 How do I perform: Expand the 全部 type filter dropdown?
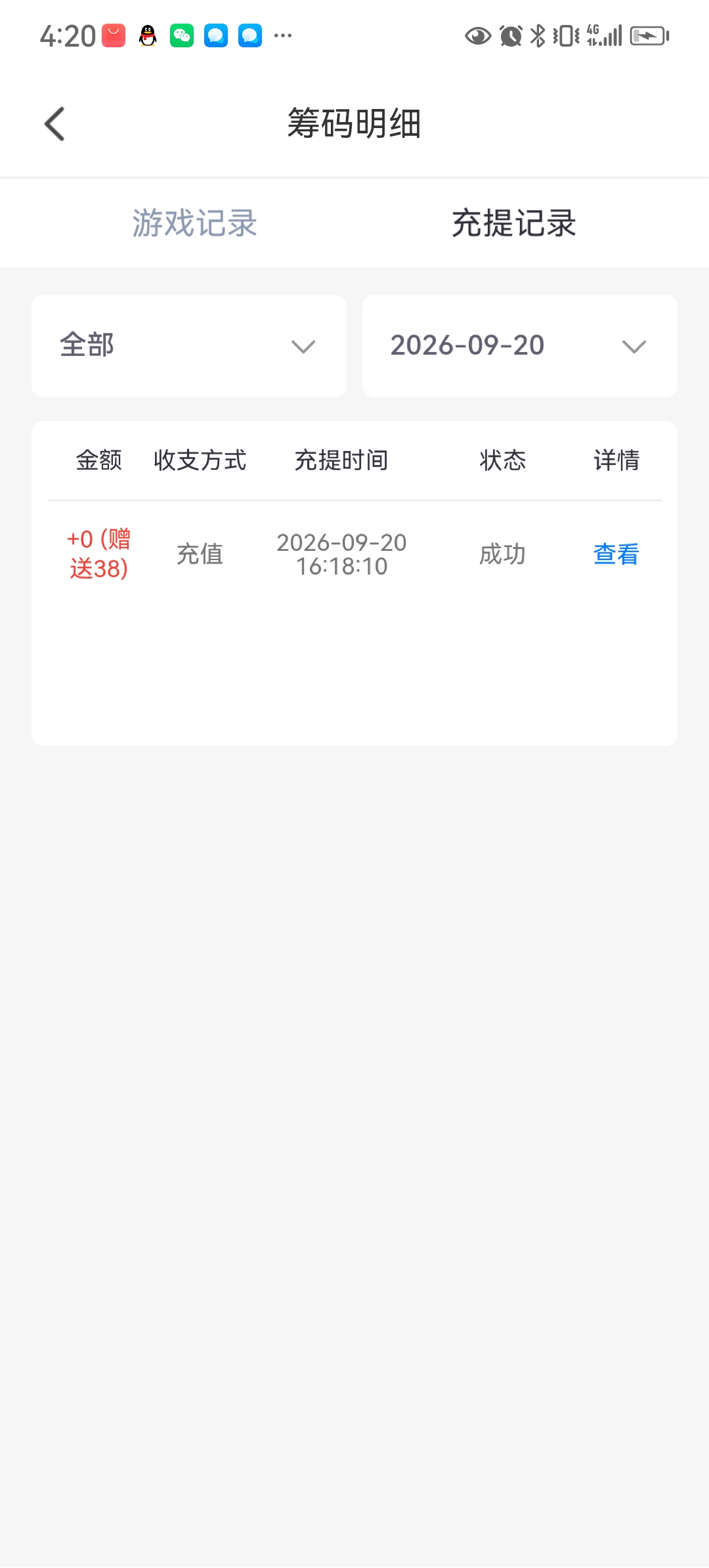[x=189, y=346]
